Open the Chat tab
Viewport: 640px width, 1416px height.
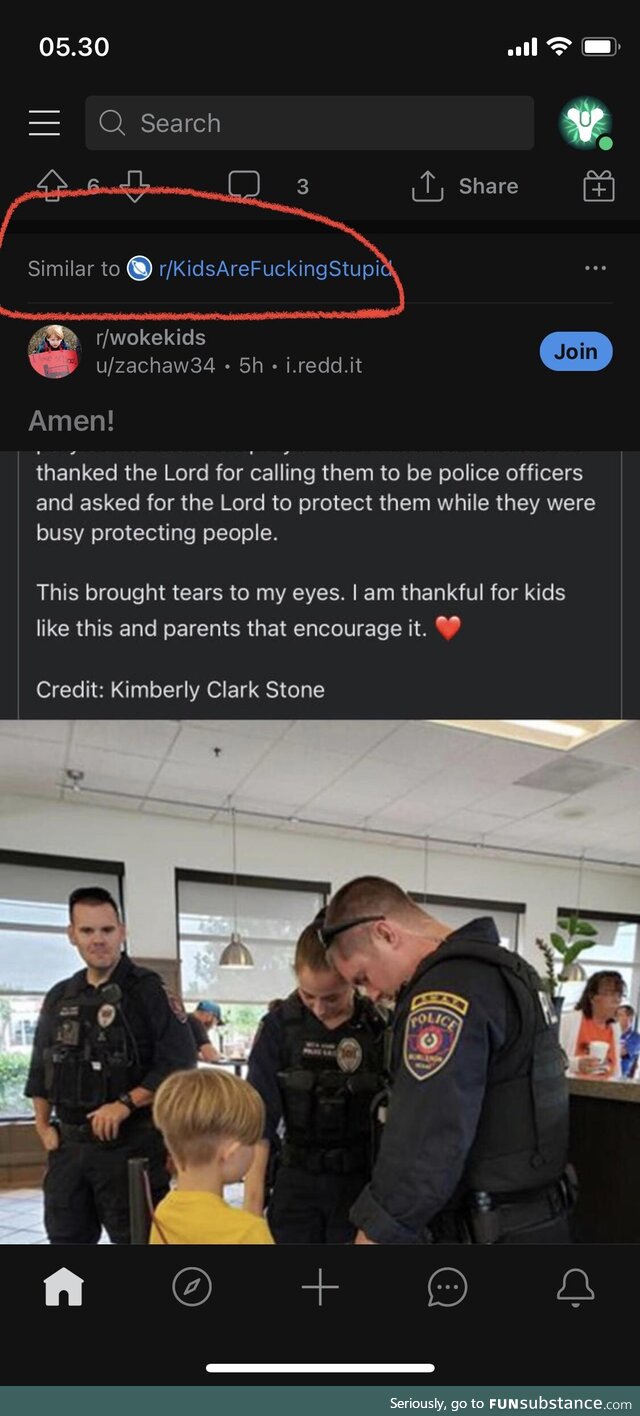[x=447, y=1288]
